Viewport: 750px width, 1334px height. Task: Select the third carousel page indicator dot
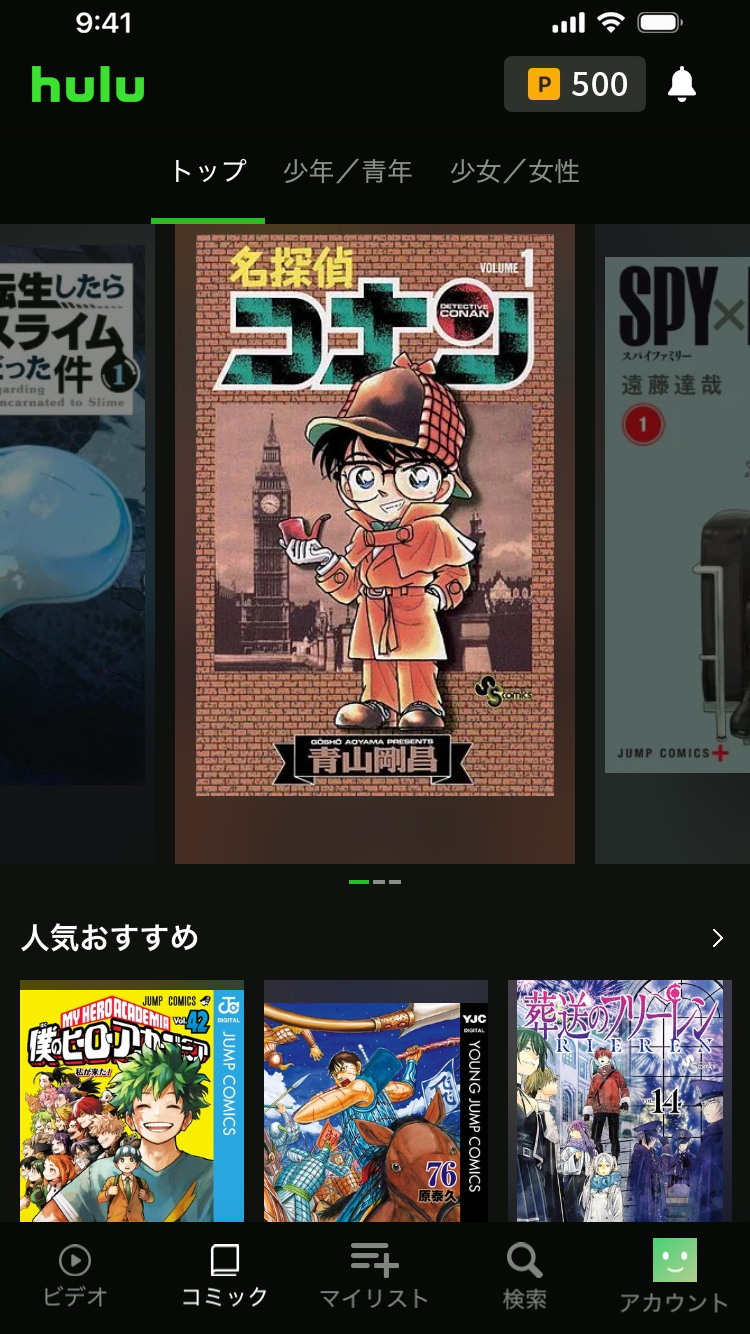click(395, 881)
